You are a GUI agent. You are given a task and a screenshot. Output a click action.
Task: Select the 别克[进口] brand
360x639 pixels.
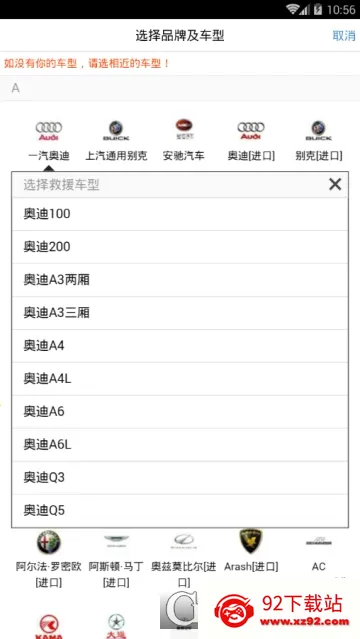318,141
